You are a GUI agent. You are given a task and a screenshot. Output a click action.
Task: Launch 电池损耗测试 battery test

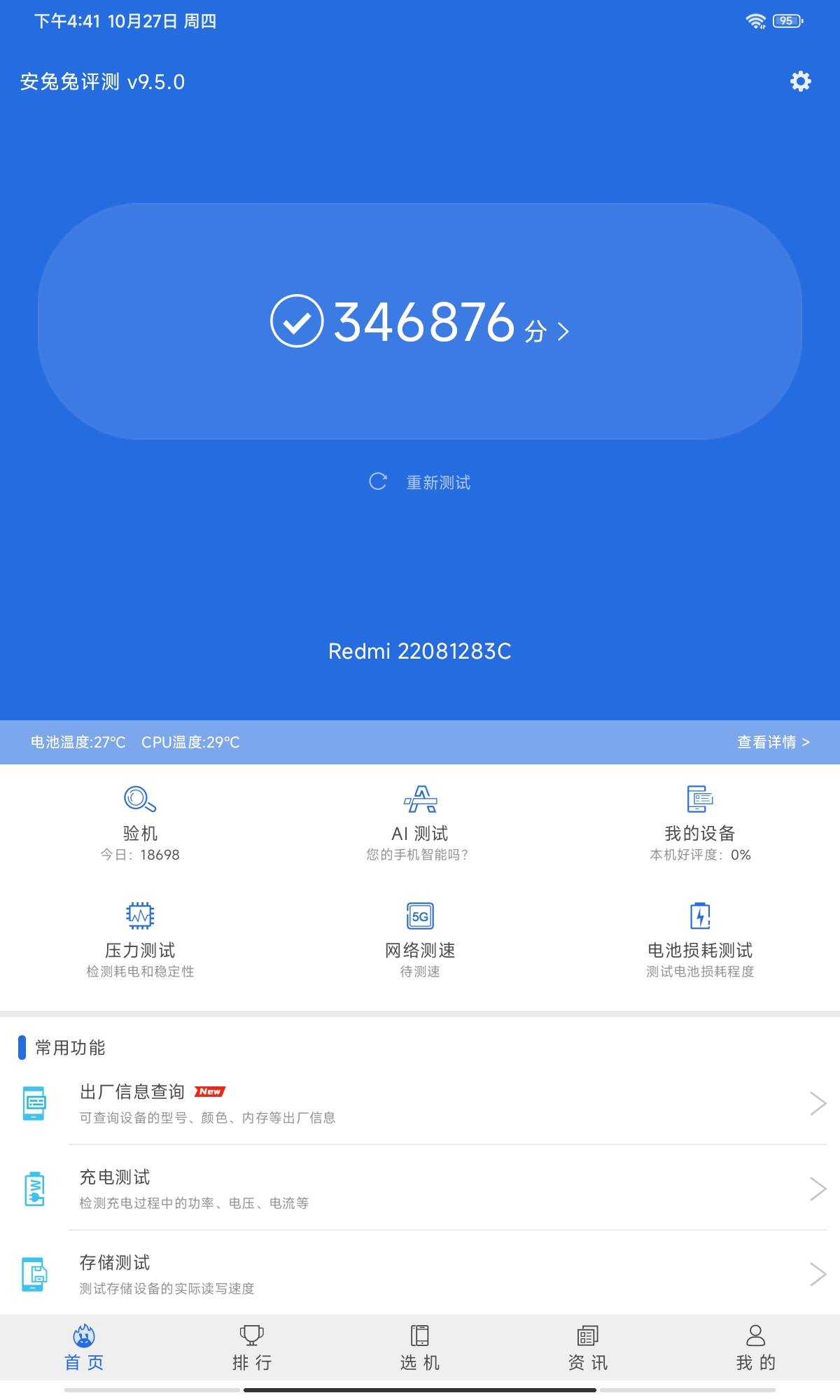point(699,916)
